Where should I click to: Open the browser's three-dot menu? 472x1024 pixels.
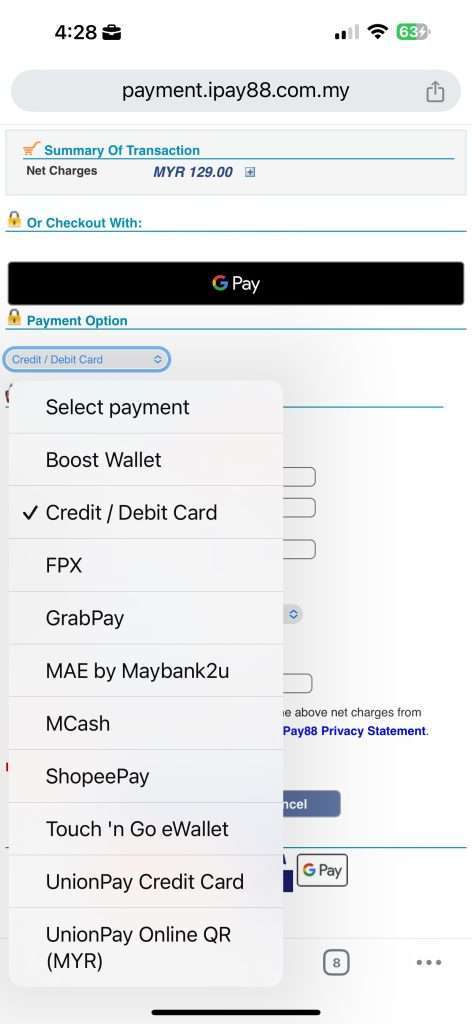point(429,963)
